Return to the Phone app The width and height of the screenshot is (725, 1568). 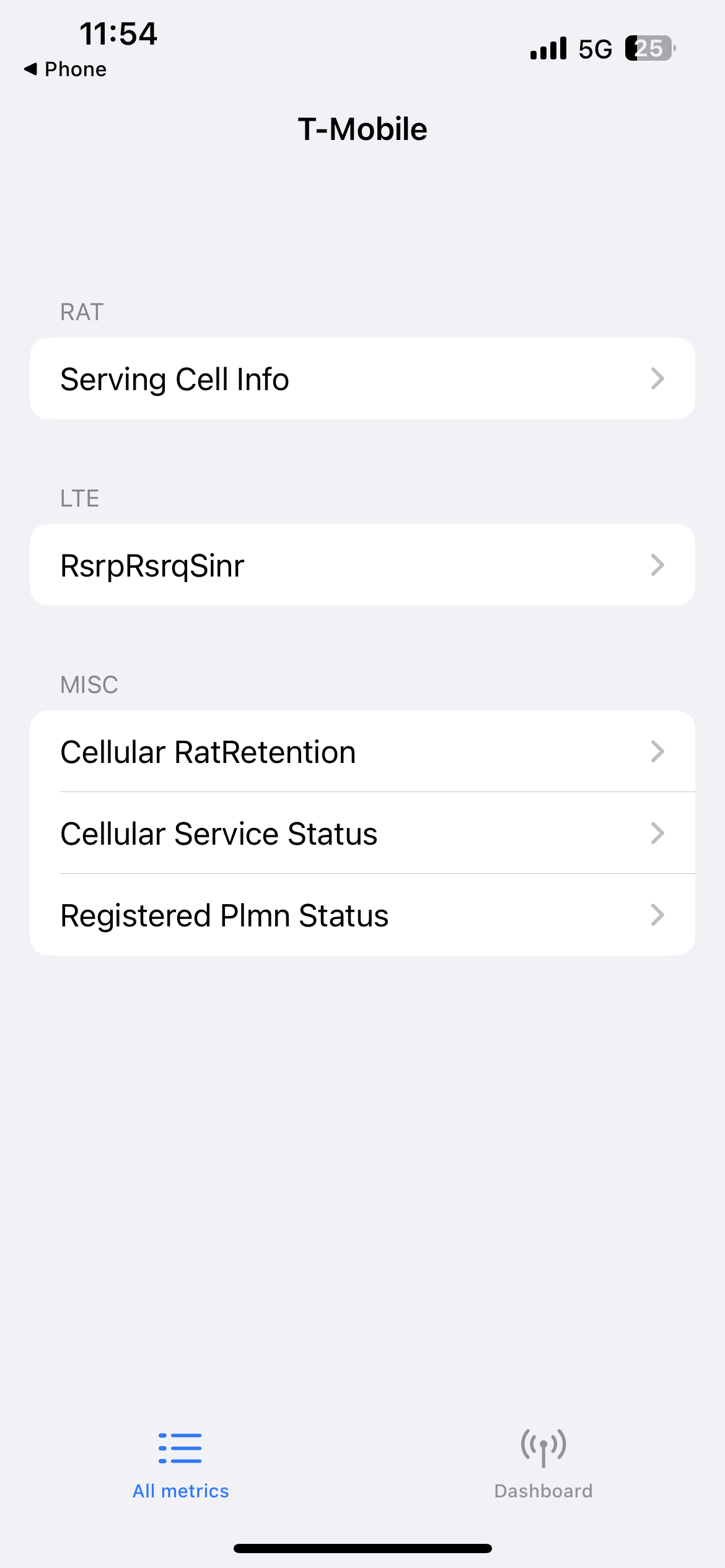[65, 69]
